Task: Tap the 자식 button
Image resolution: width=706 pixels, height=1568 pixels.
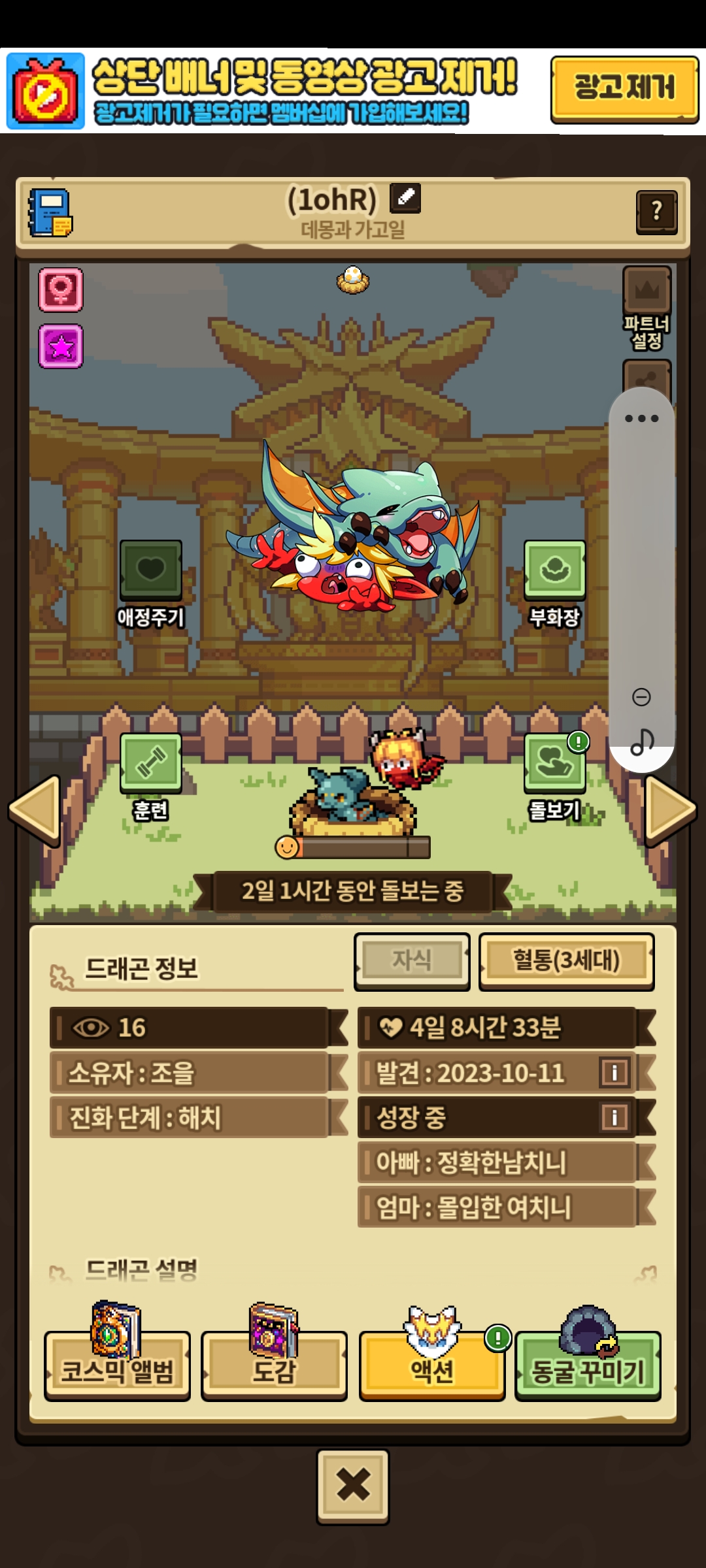Action: (x=412, y=961)
